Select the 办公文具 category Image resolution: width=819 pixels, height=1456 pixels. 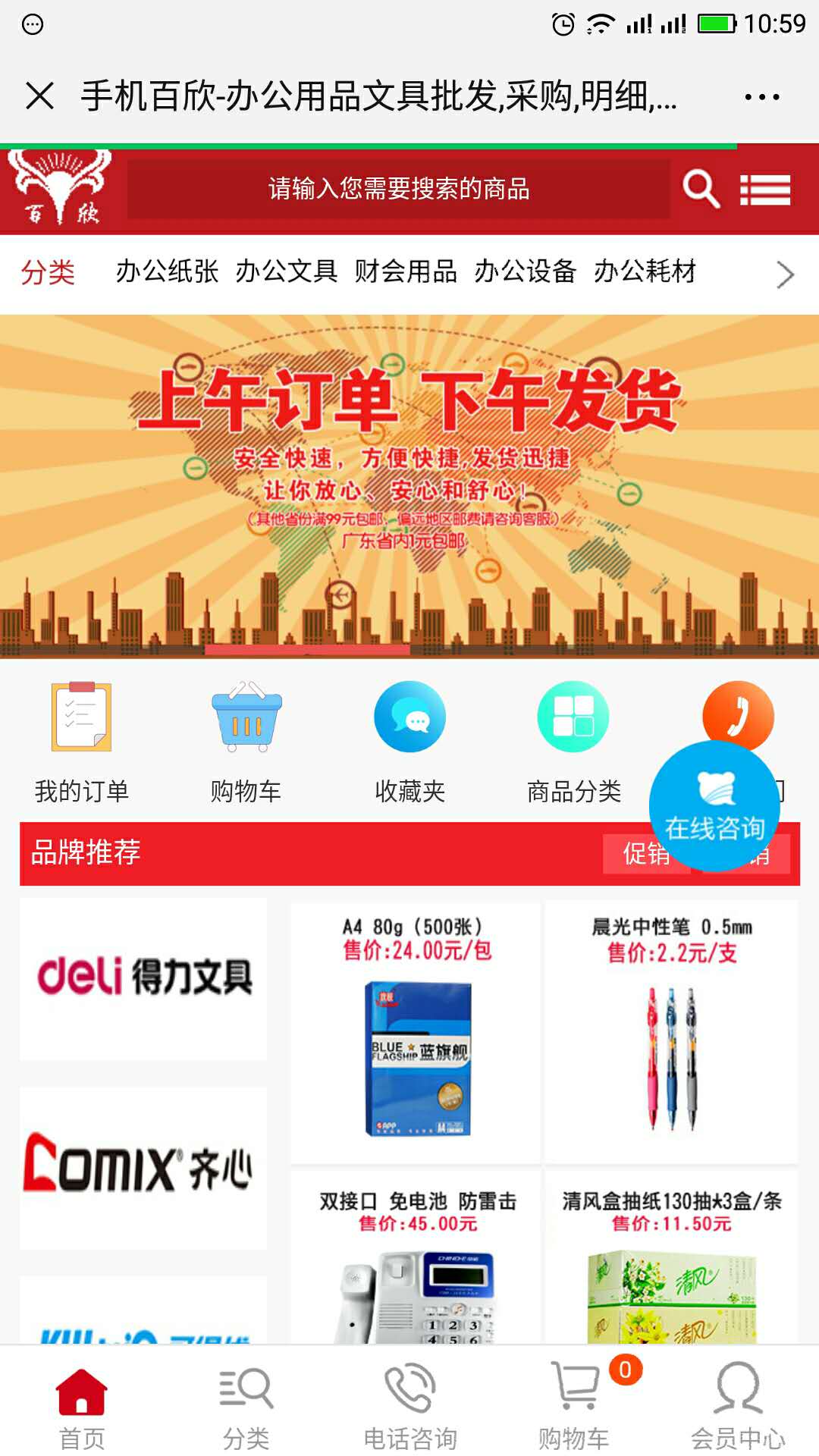coord(287,271)
